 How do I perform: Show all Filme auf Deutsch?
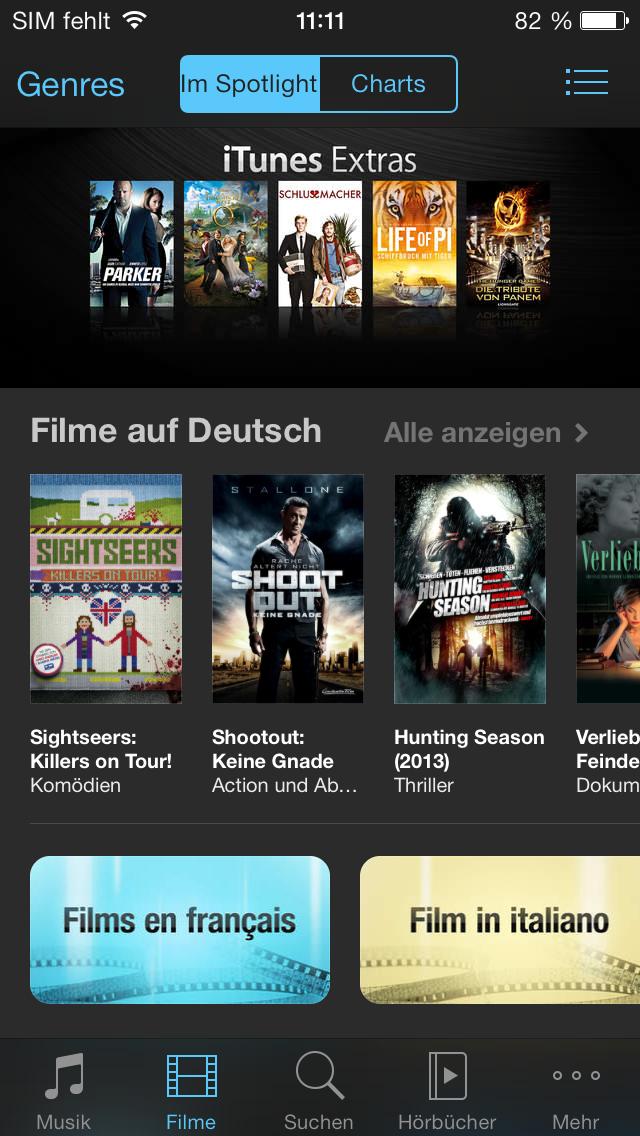486,433
